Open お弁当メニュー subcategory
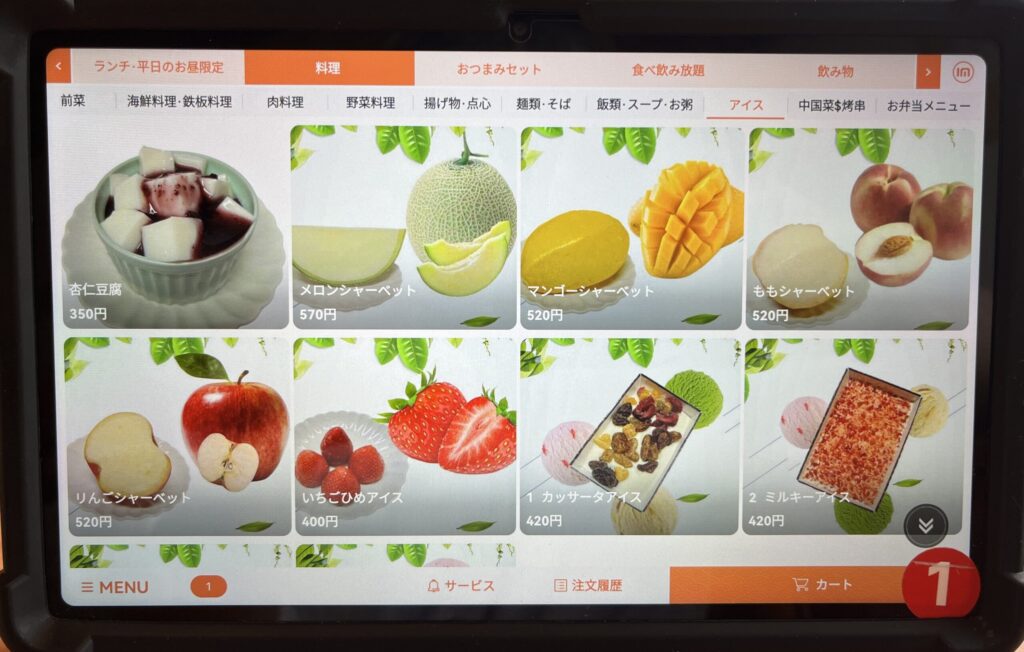 click(x=928, y=105)
